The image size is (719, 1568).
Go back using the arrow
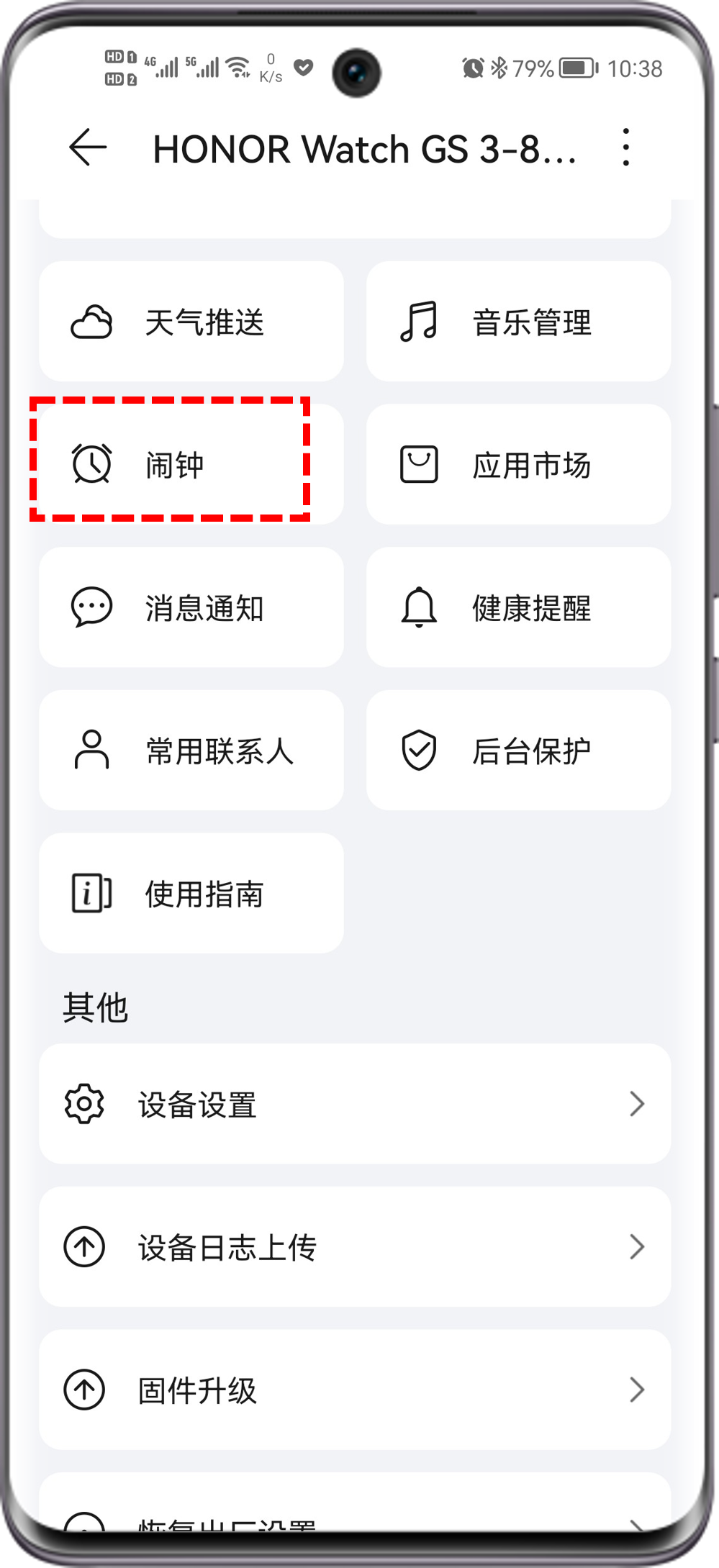pos(88,148)
